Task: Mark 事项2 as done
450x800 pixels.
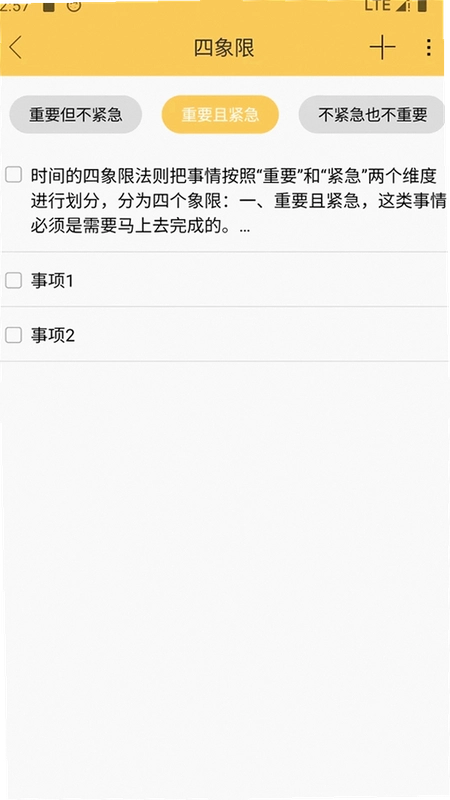Action: coord(14,335)
